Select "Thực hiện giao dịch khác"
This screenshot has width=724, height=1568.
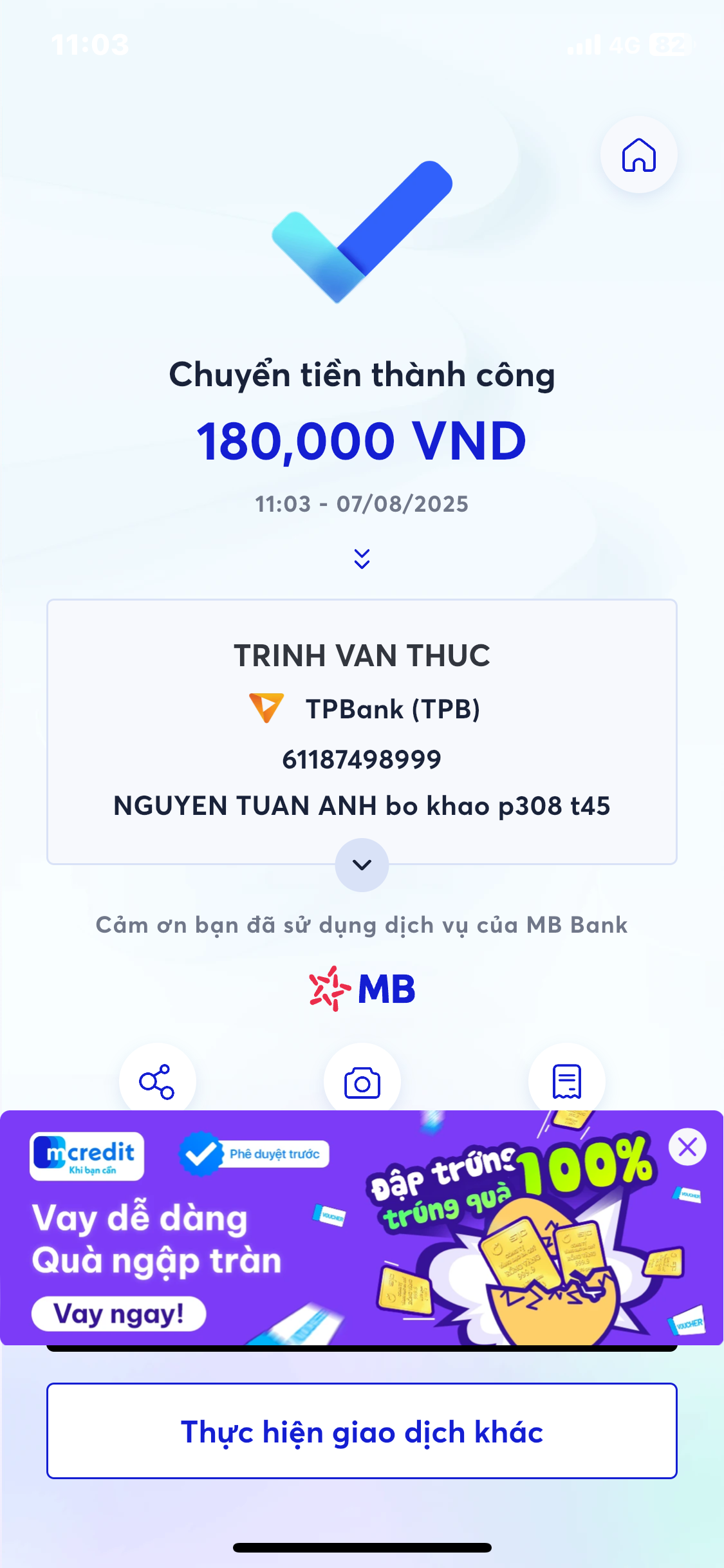tap(362, 1431)
